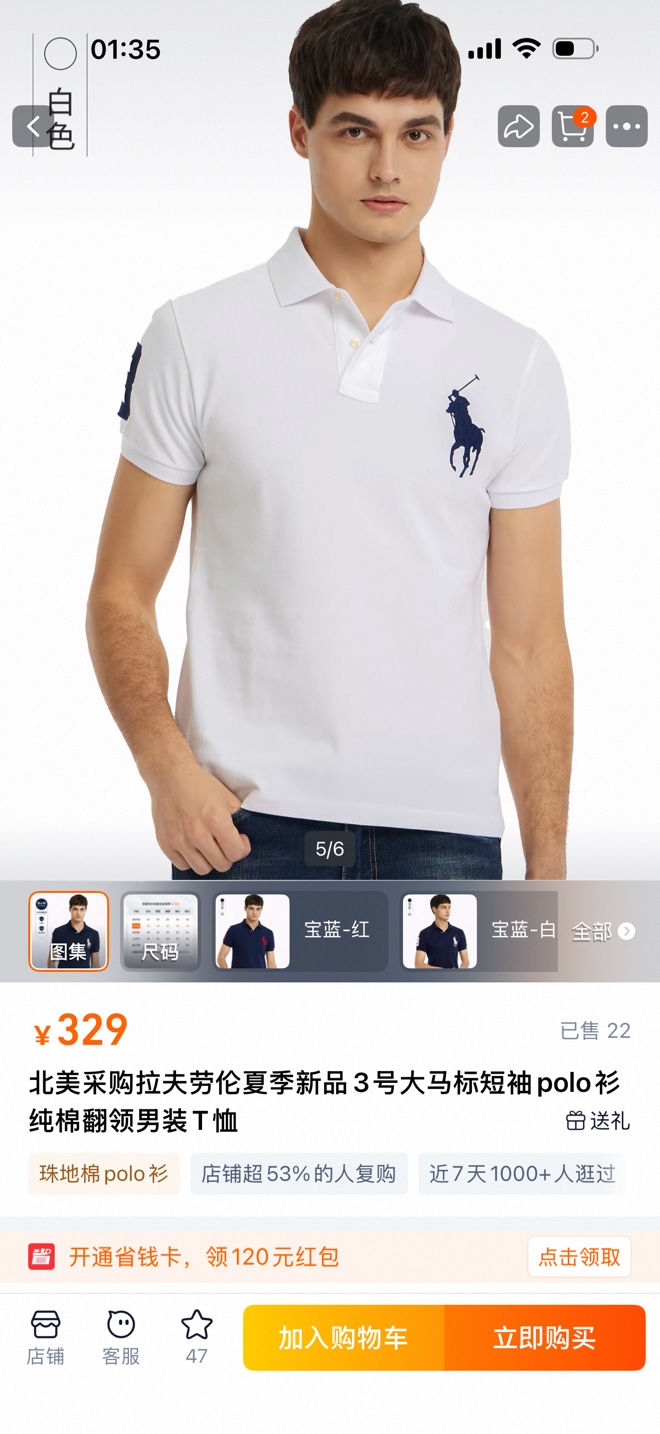Favorite this item with the star
Image resolution: width=660 pixels, height=1434 pixels.
(x=197, y=1337)
